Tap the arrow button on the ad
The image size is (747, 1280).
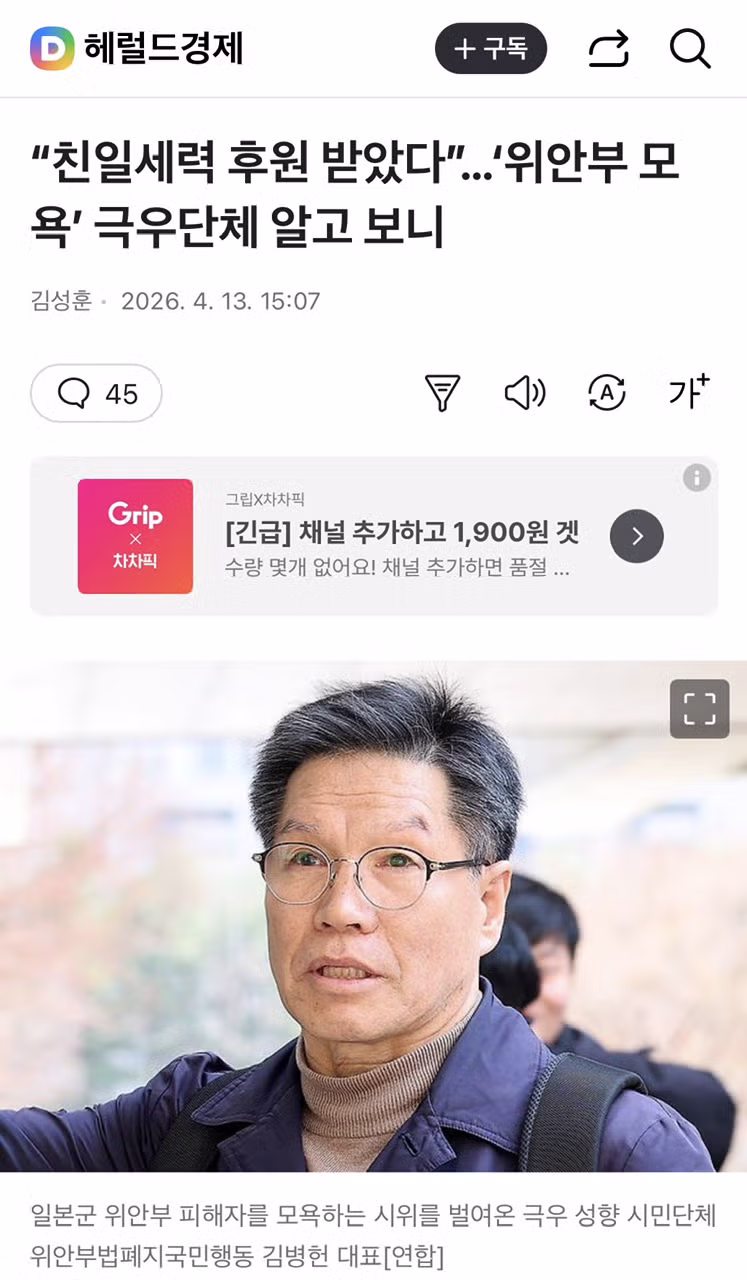click(x=637, y=537)
